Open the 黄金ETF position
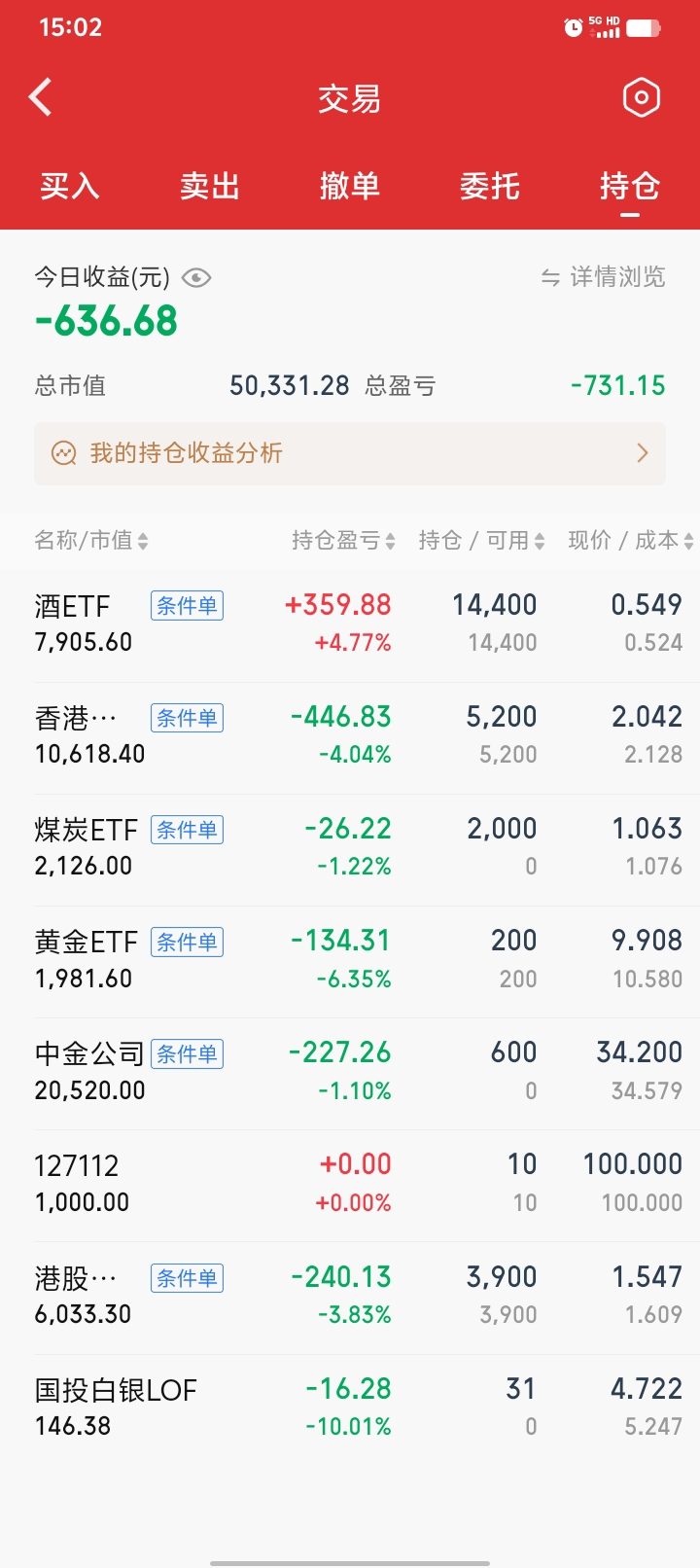The height and width of the screenshot is (1568, 700). pyautogui.click(x=350, y=959)
